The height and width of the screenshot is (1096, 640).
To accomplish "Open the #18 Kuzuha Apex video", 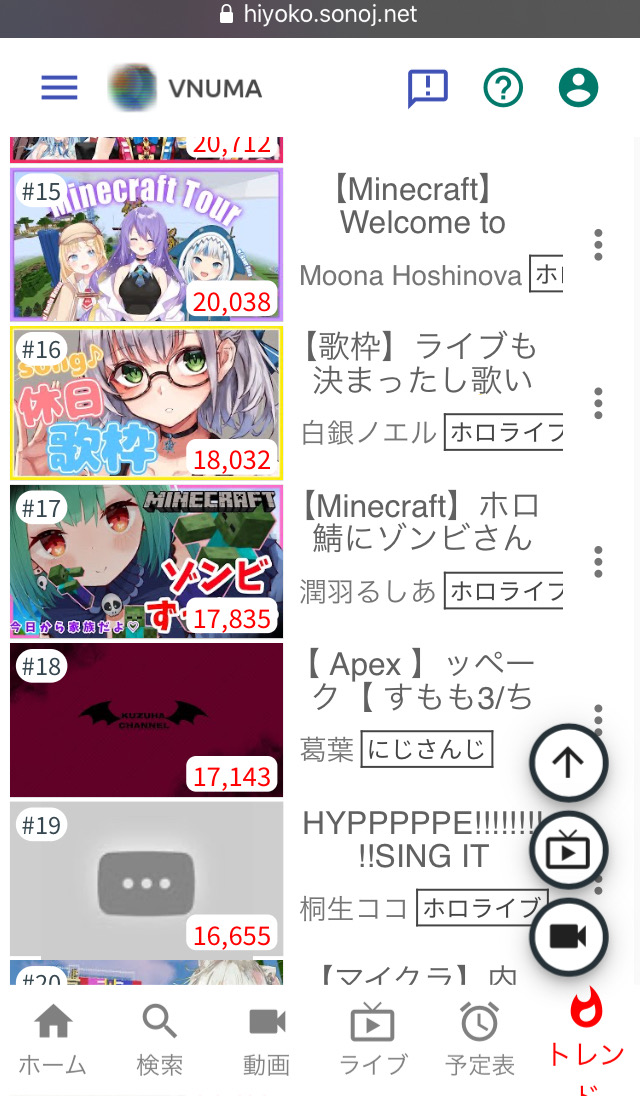I will [x=147, y=720].
